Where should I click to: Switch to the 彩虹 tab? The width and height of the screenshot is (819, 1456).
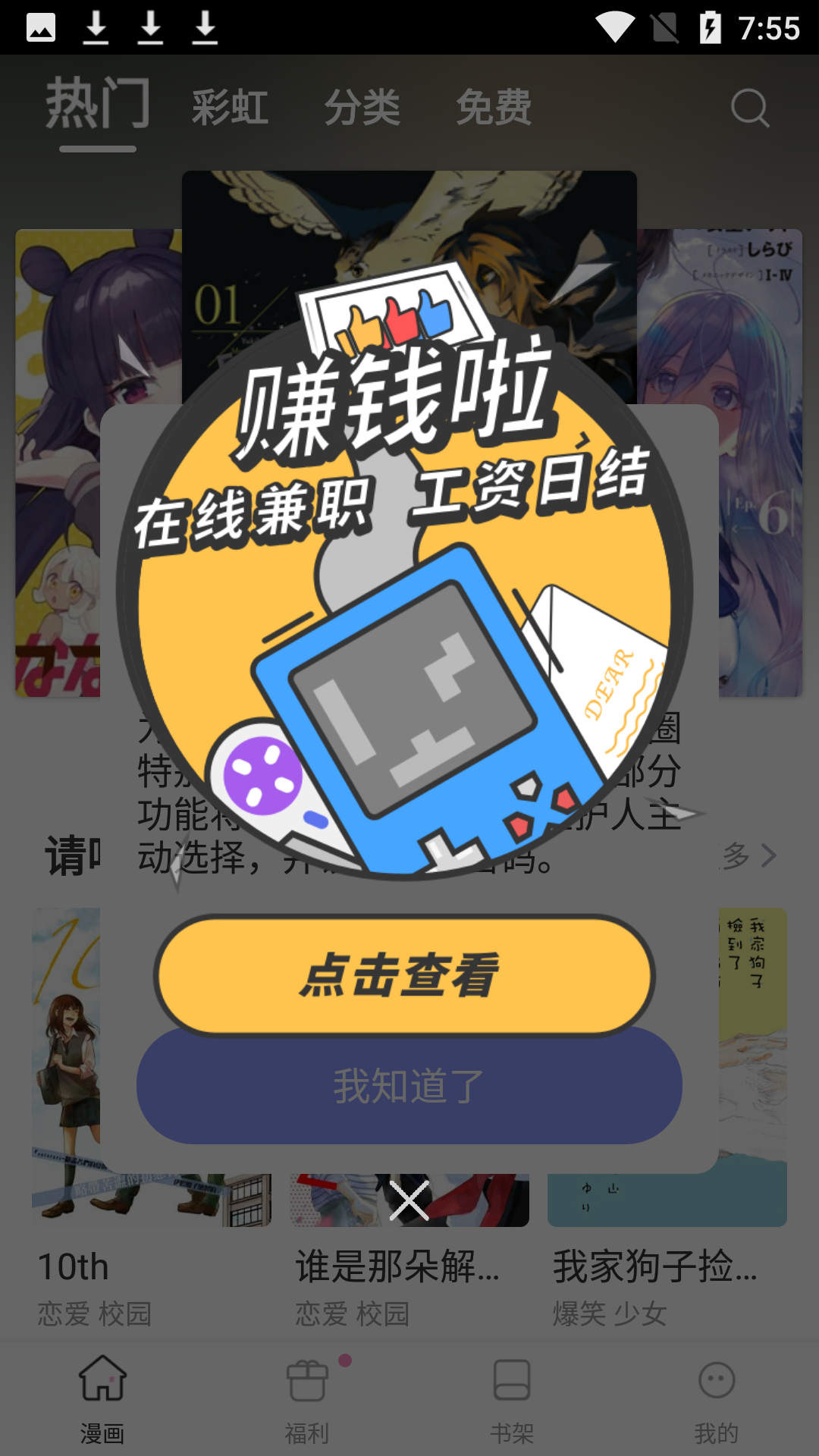pos(230,107)
